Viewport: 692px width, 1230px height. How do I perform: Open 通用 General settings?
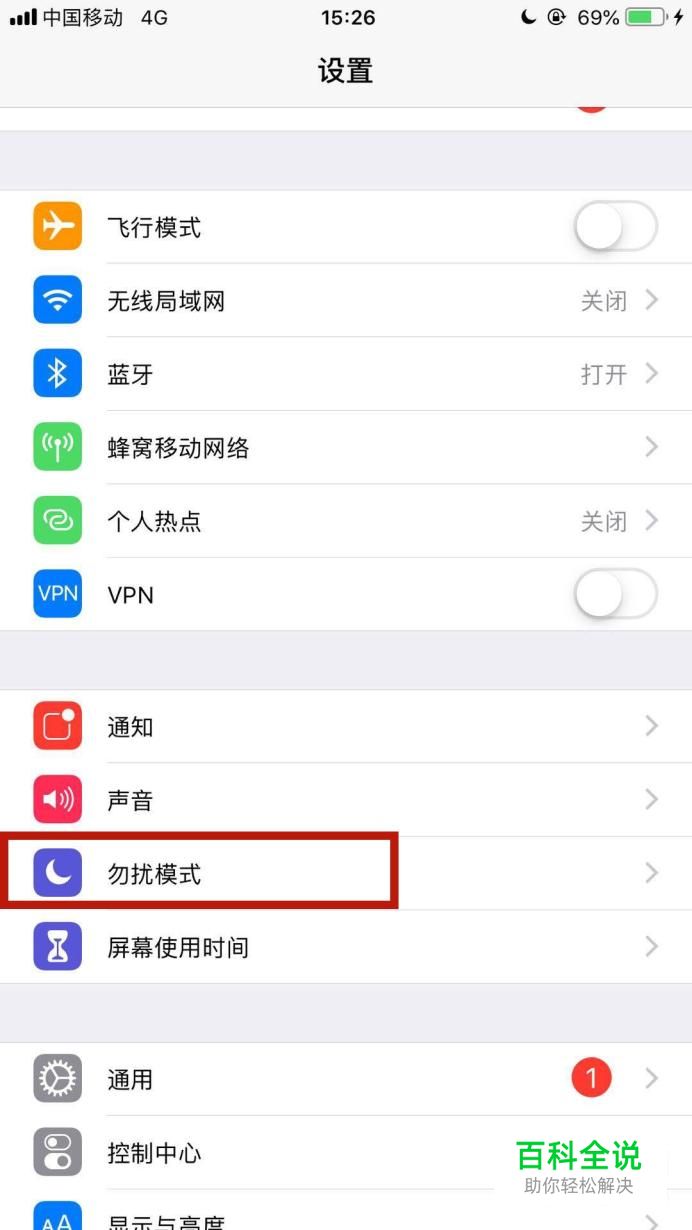point(345,1079)
